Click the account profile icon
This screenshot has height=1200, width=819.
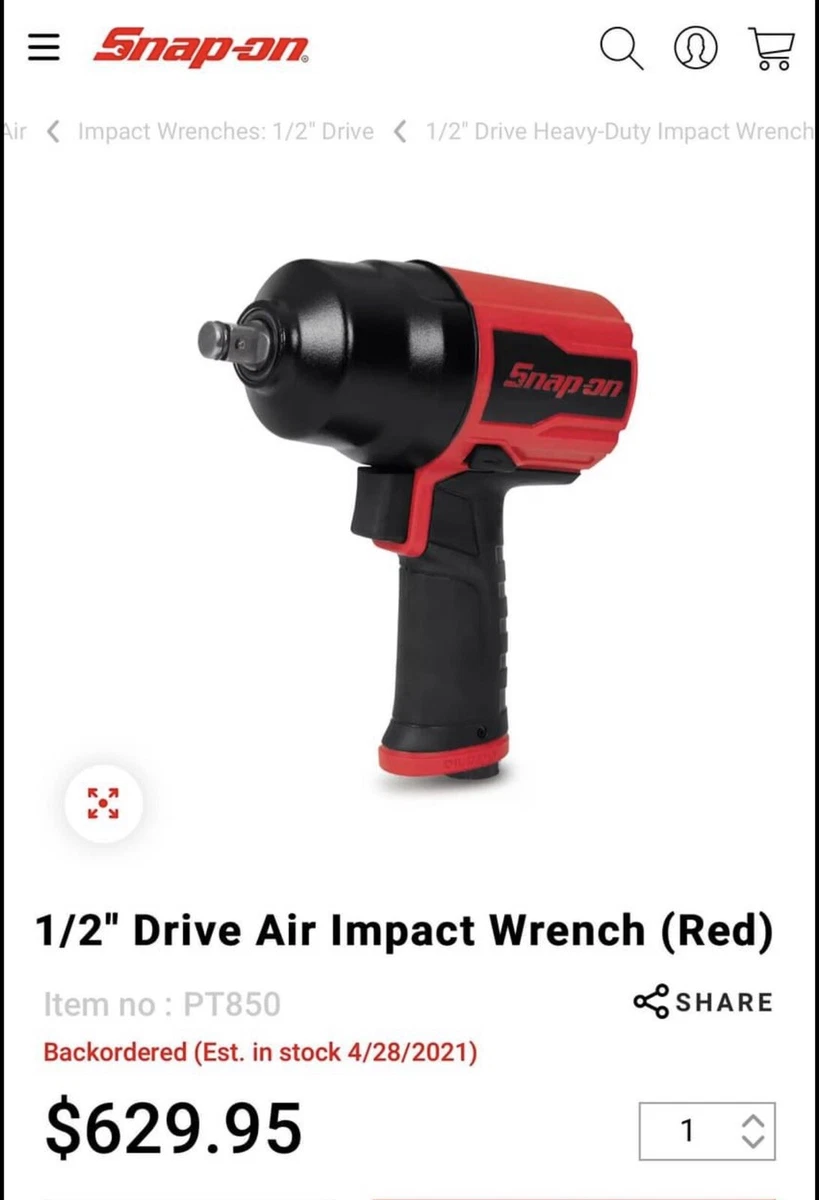click(x=695, y=48)
